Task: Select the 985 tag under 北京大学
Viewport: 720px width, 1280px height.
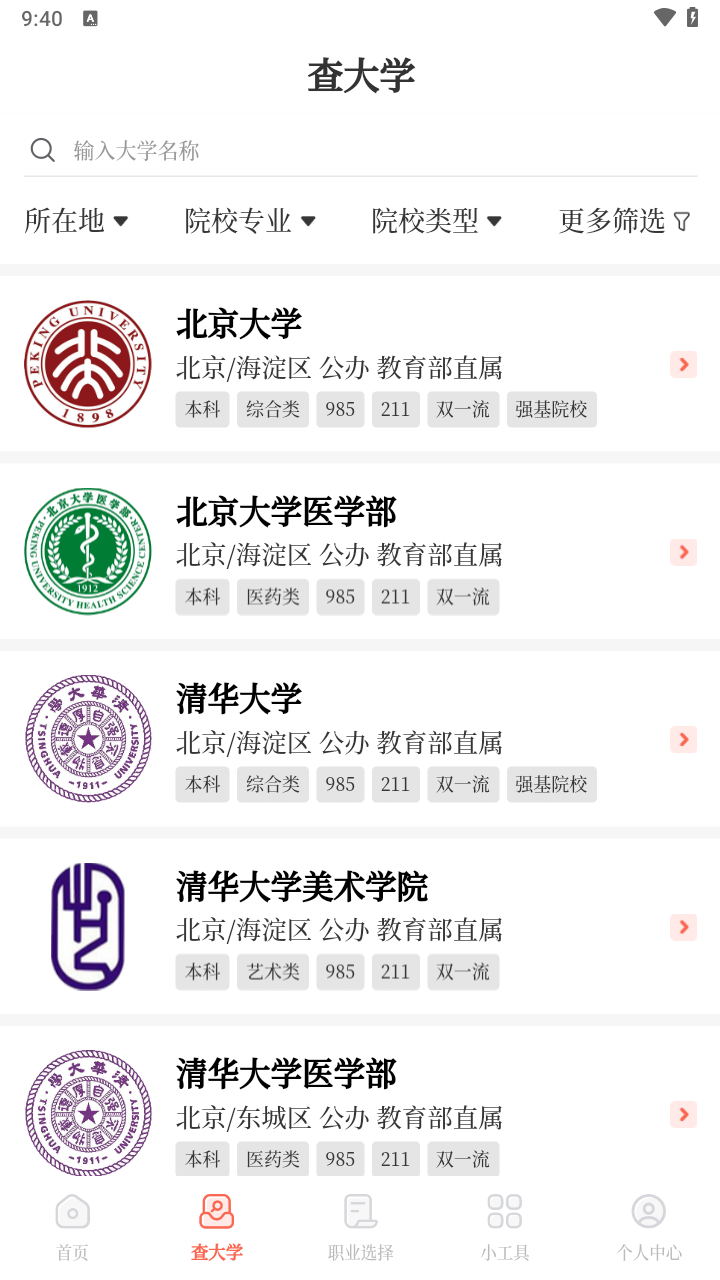Action: click(x=340, y=409)
